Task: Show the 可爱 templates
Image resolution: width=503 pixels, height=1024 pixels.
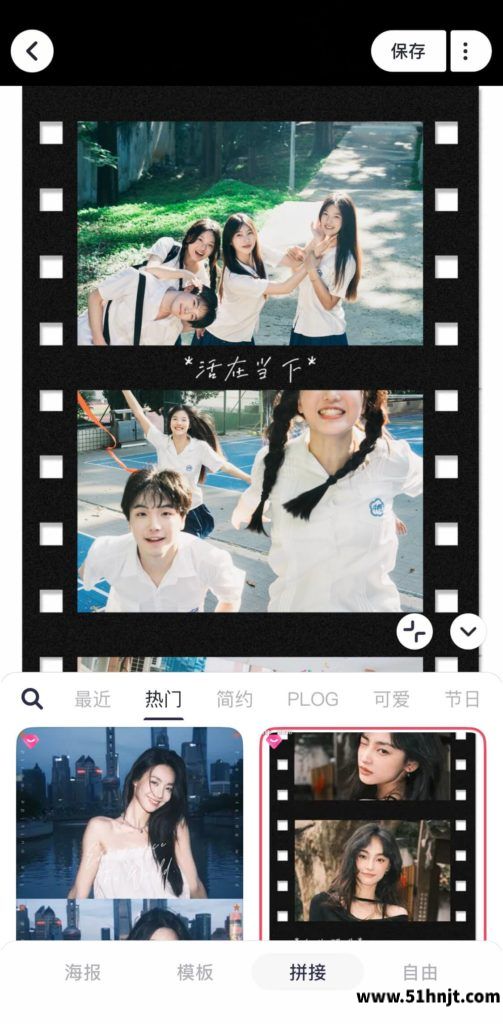Action: (x=391, y=699)
